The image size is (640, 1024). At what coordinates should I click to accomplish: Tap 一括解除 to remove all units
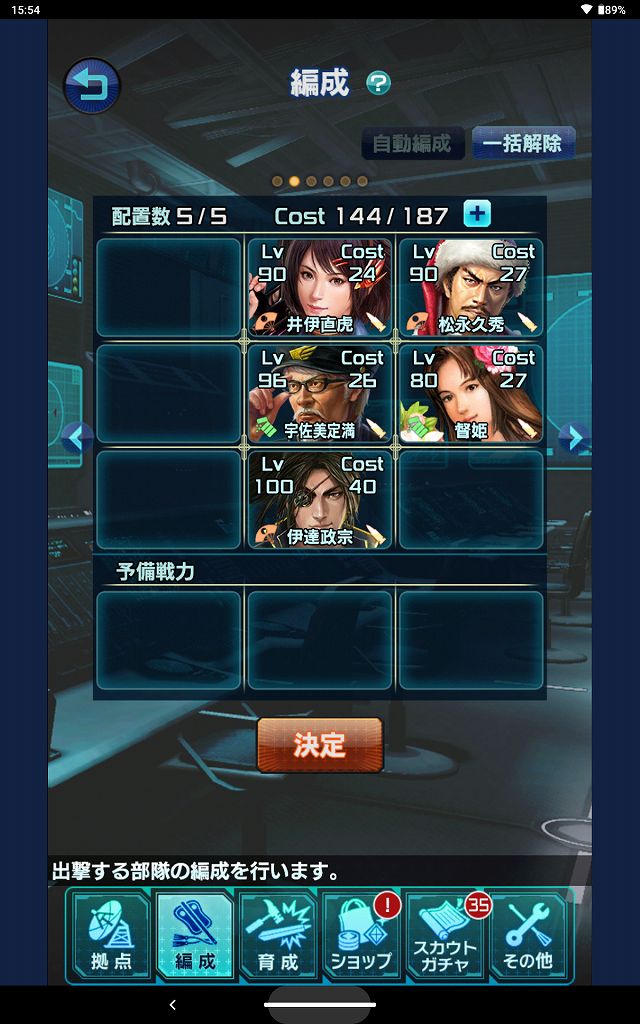click(523, 143)
